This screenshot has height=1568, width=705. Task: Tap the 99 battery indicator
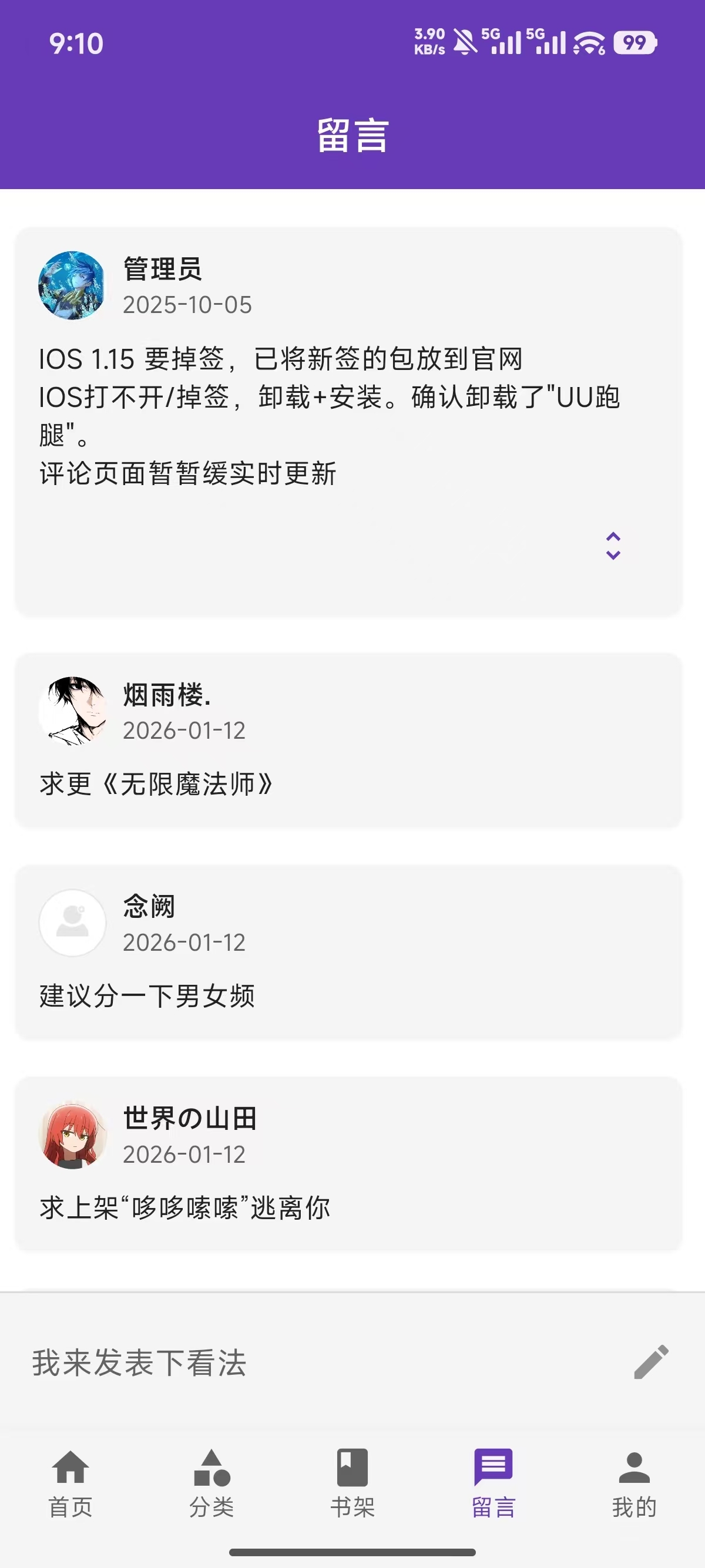point(635,41)
